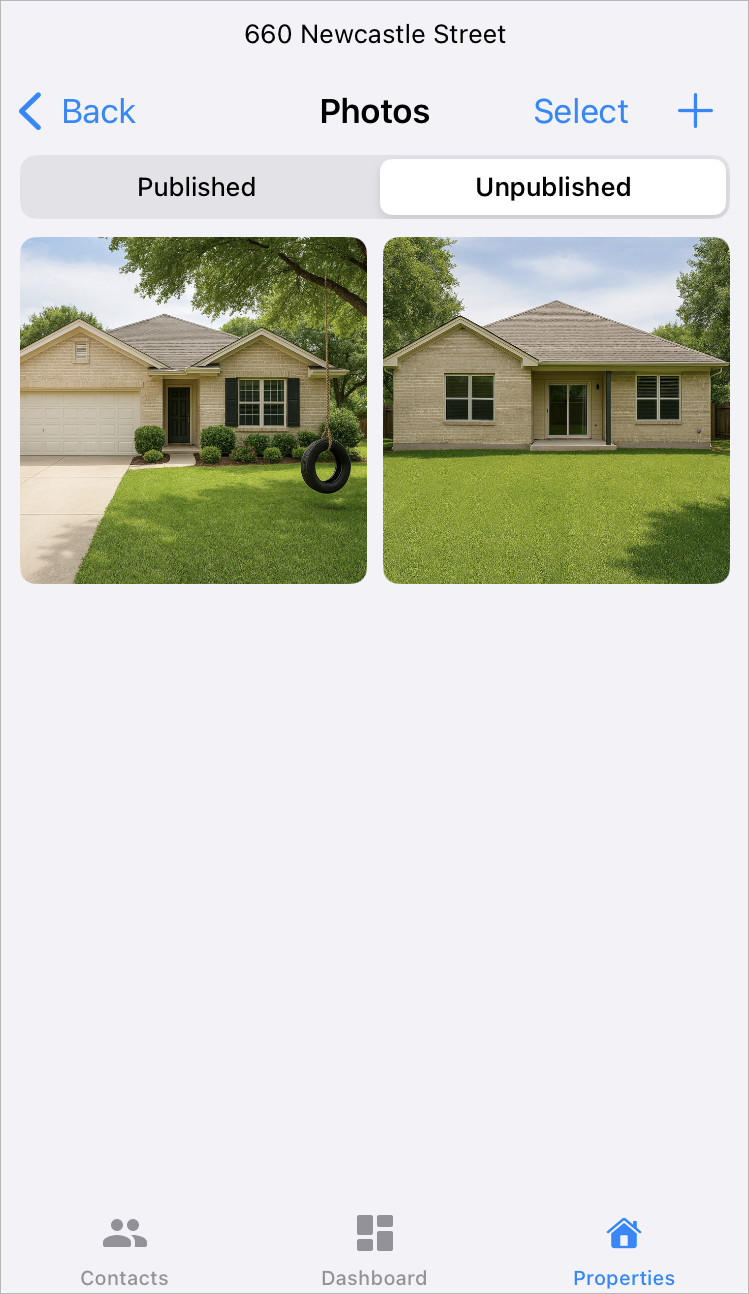Tap the Dashboard grid icon
749x1294 pixels.
[x=374, y=1233]
